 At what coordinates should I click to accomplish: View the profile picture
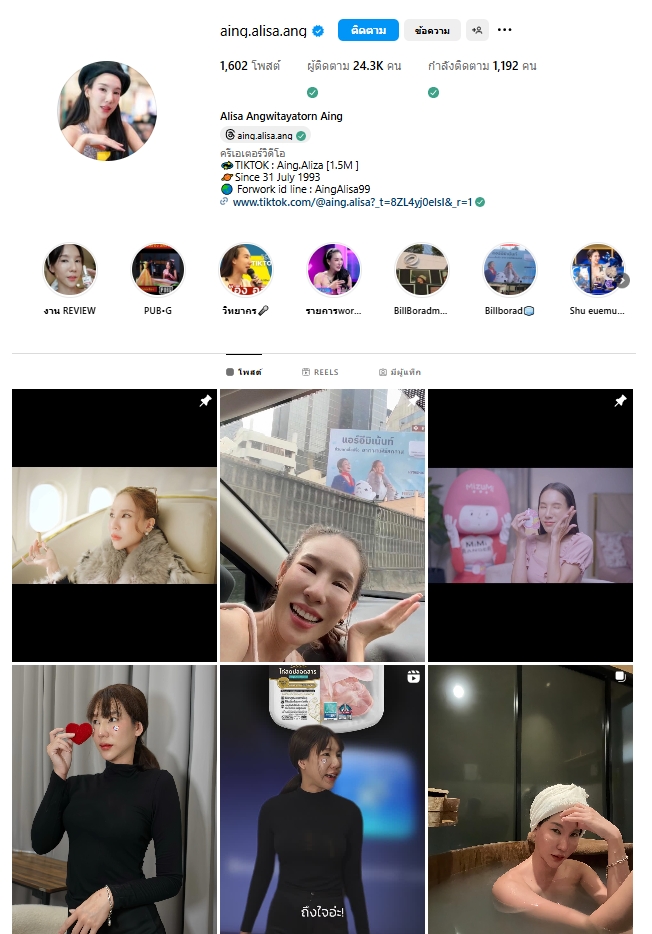point(107,112)
